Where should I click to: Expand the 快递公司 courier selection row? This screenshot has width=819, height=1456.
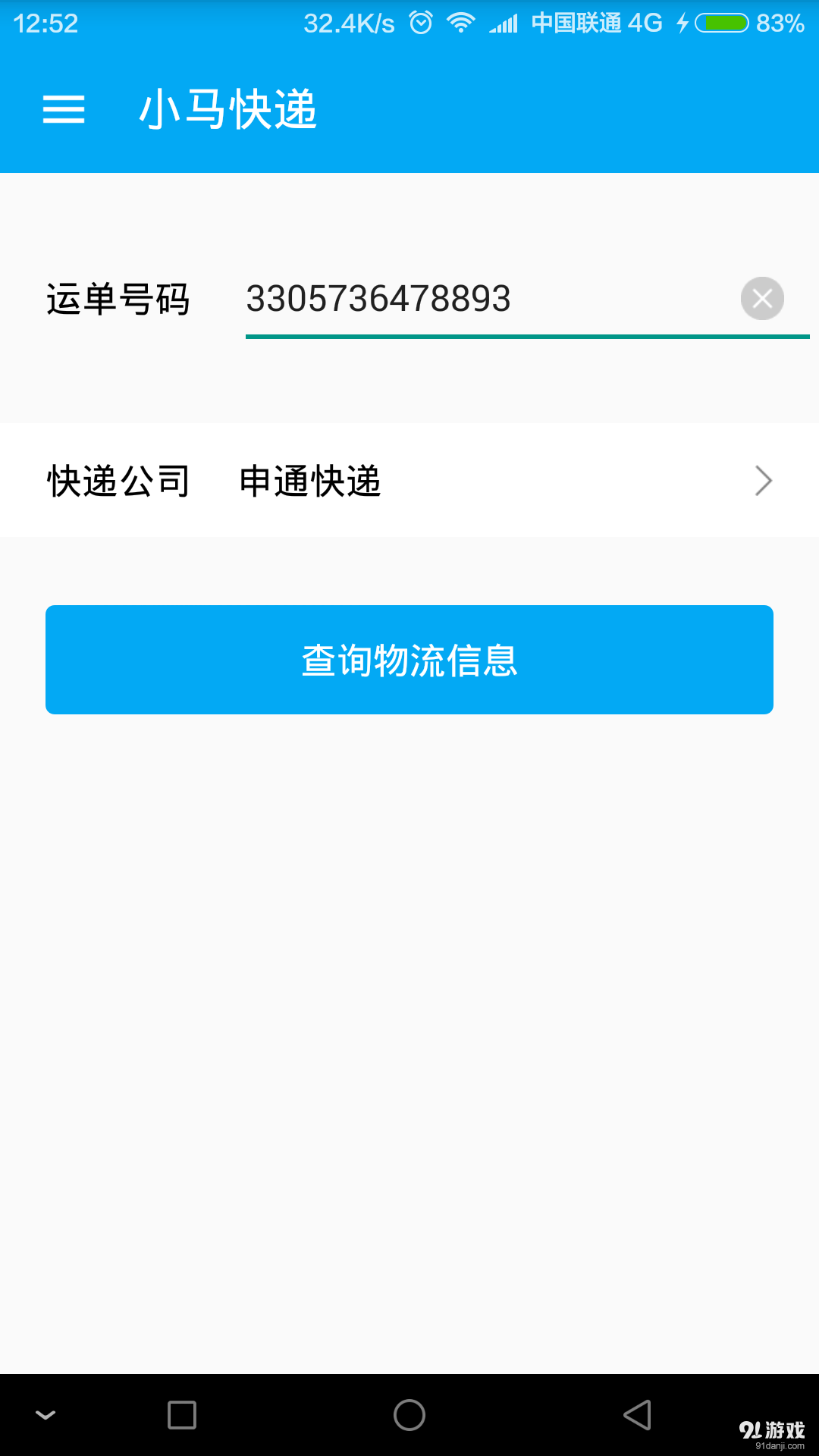coord(409,481)
